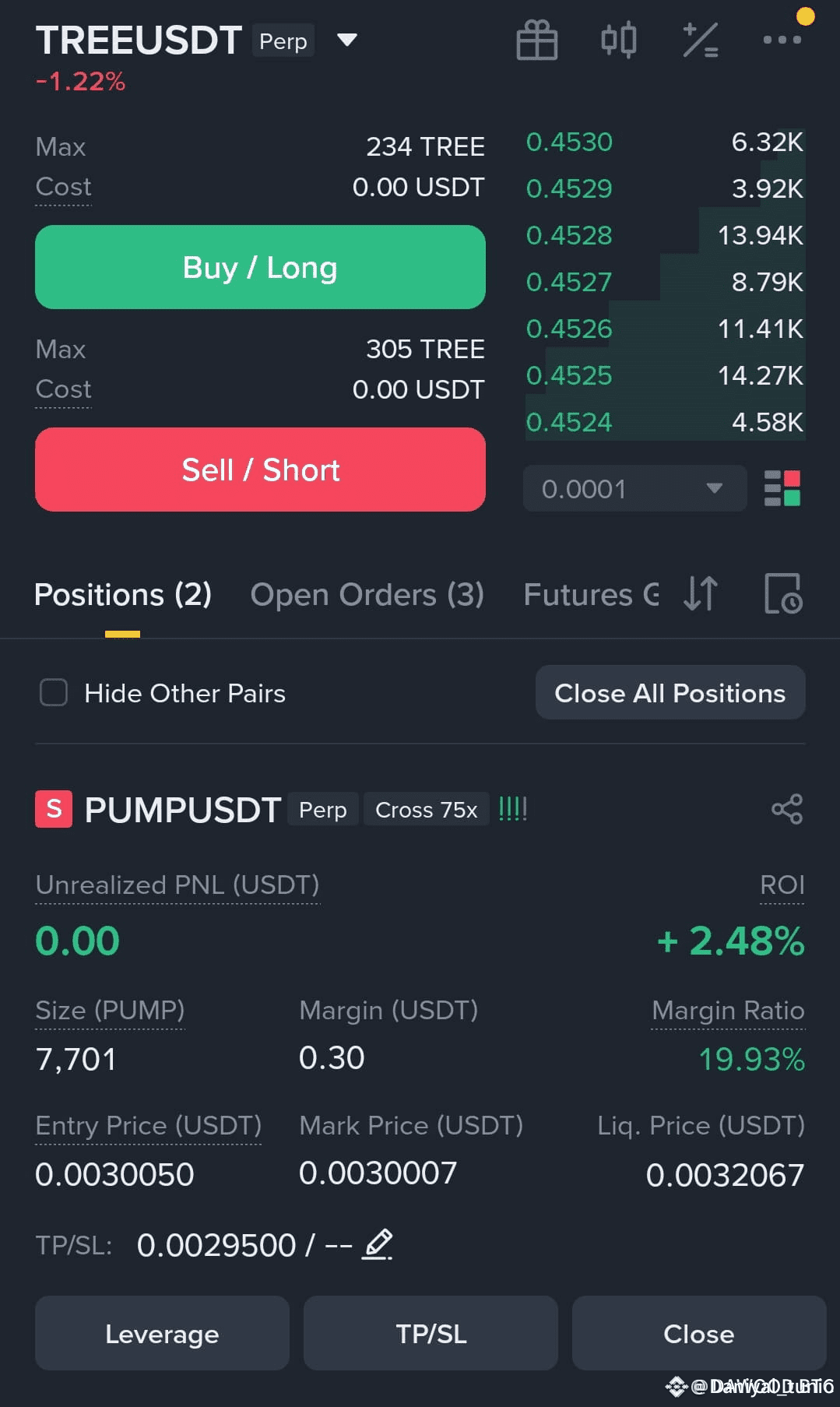This screenshot has width=840, height=1407.
Task: Check the Hide Other Pairs box
Action: tap(54, 692)
